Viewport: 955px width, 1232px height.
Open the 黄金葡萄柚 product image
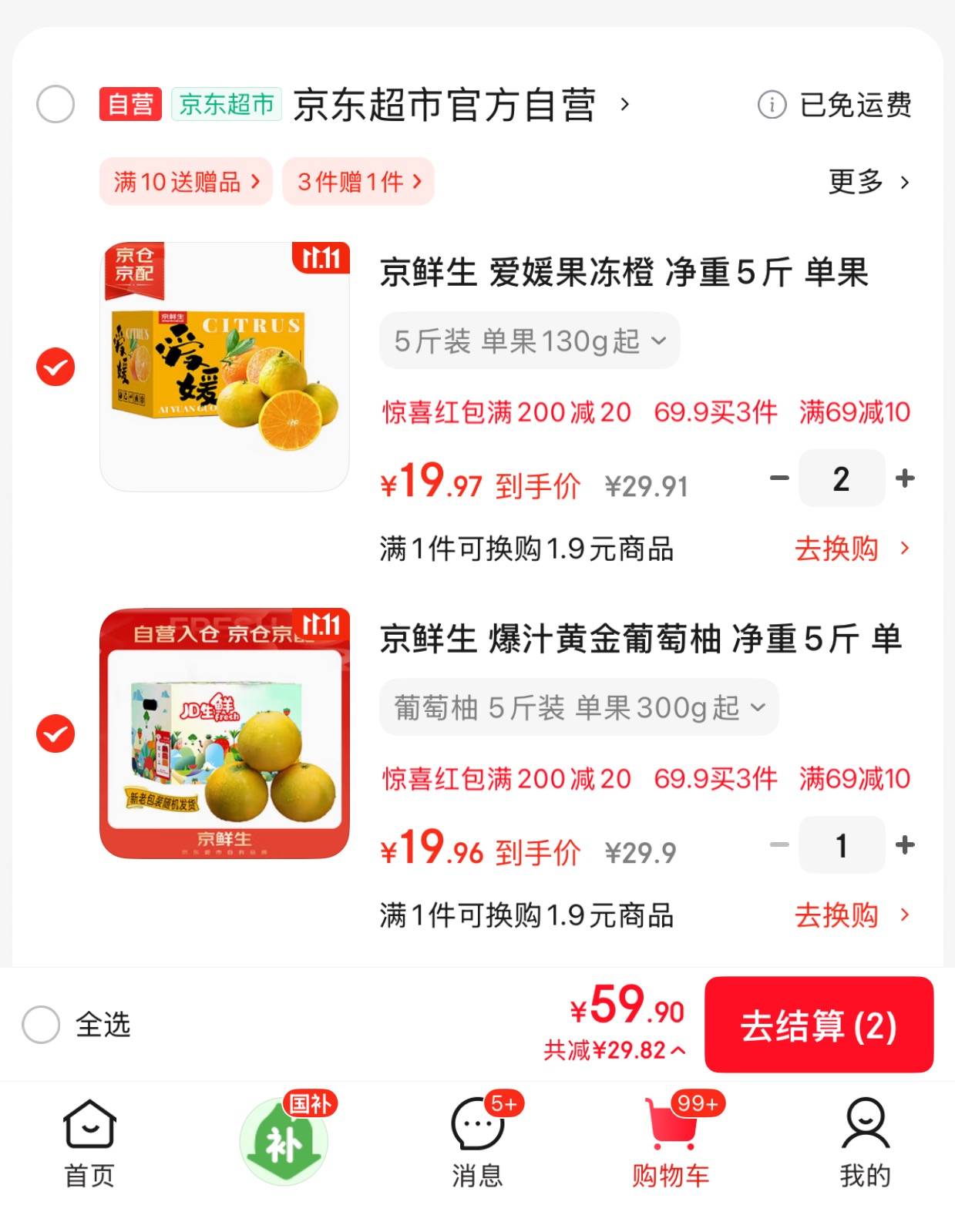pyautogui.click(x=224, y=733)
